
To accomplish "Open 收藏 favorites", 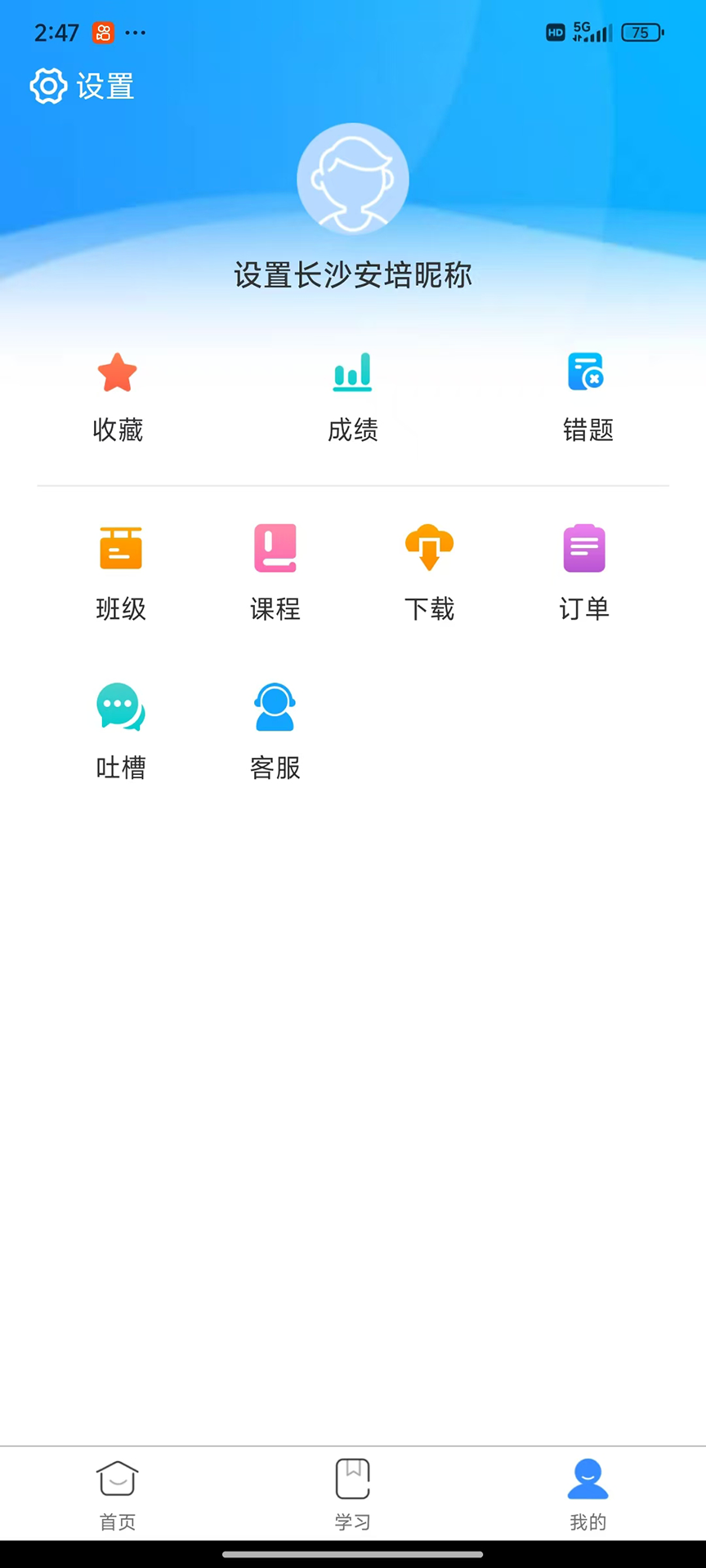I will (x=118, y=397).
